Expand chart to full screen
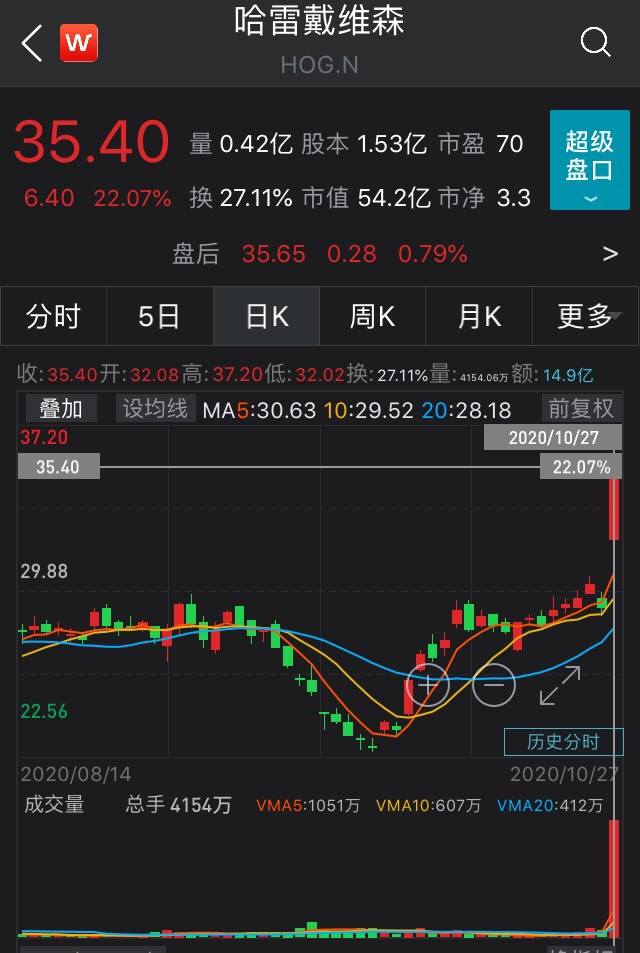The image size is (640, 953). point(560,686)
